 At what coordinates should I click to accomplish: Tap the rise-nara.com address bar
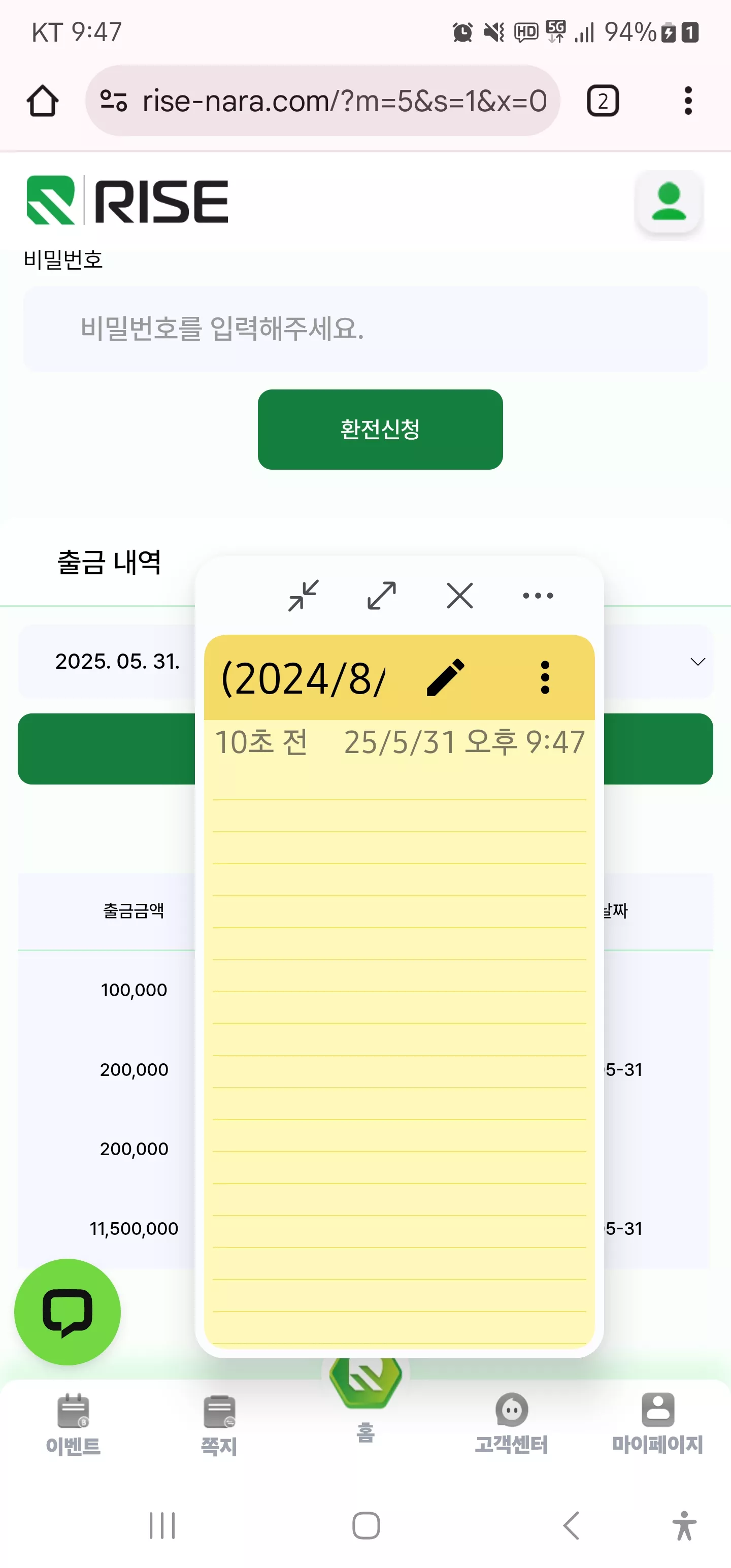pos(322,101)
